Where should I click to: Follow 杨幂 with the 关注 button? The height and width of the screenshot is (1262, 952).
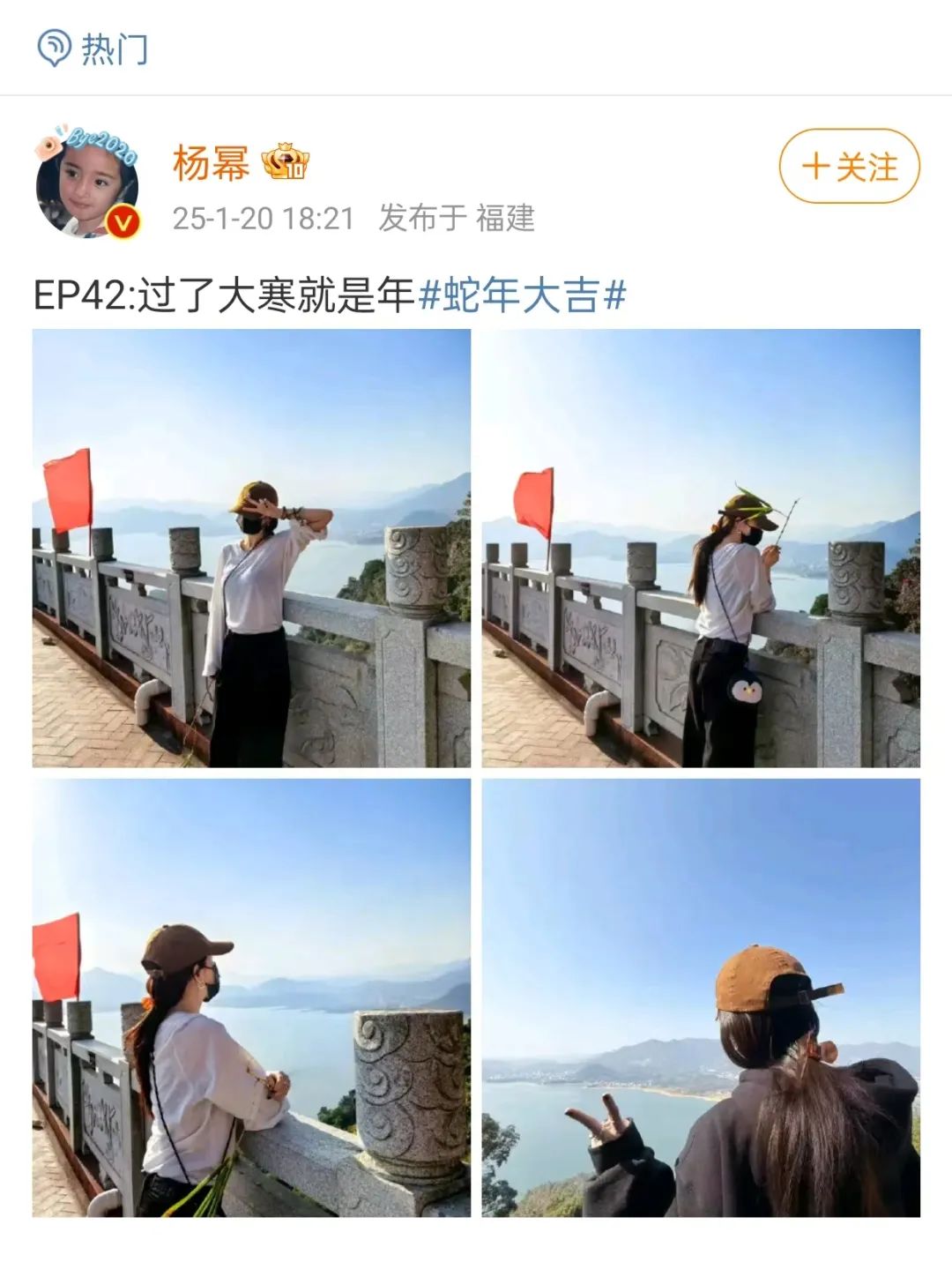coord(849,166)
